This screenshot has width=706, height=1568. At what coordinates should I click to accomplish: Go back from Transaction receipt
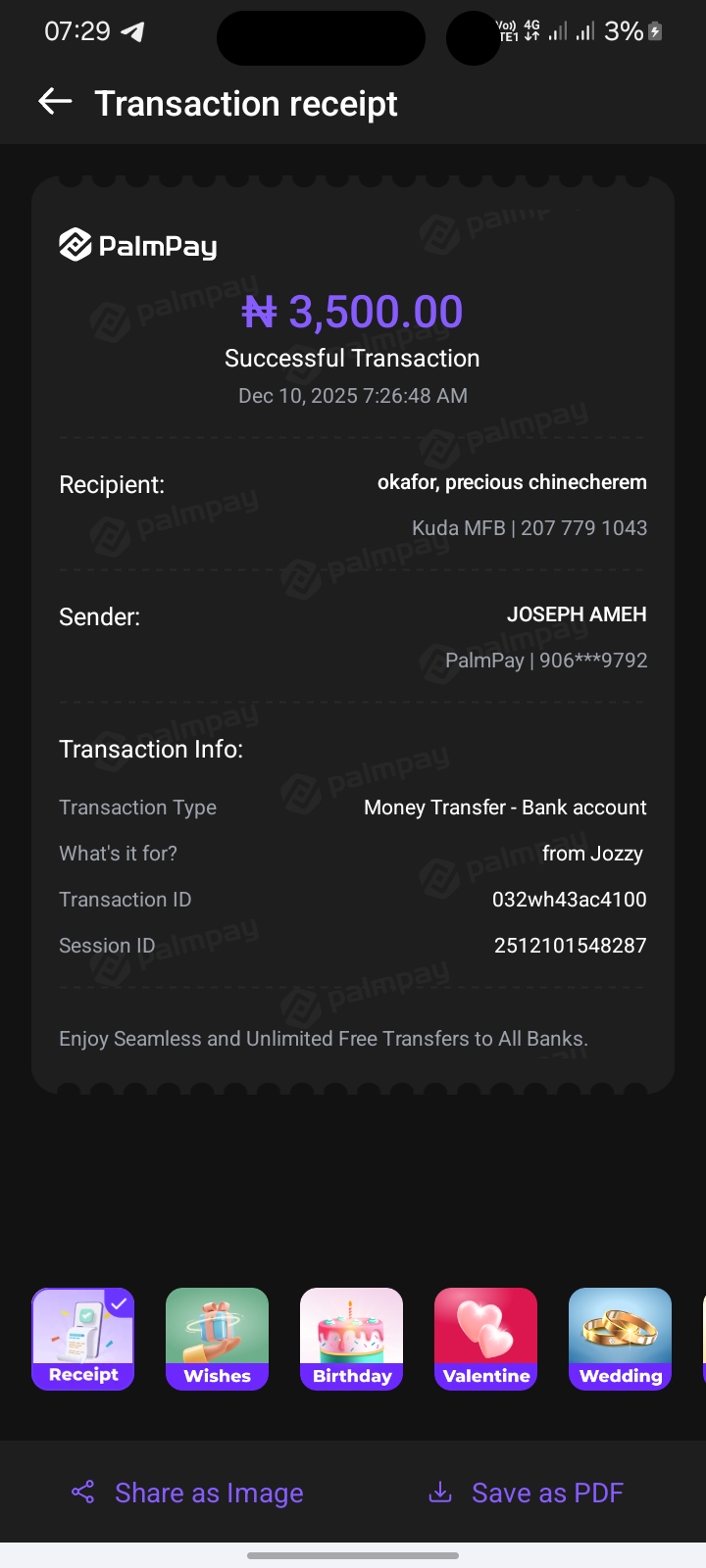click(55, 102)
